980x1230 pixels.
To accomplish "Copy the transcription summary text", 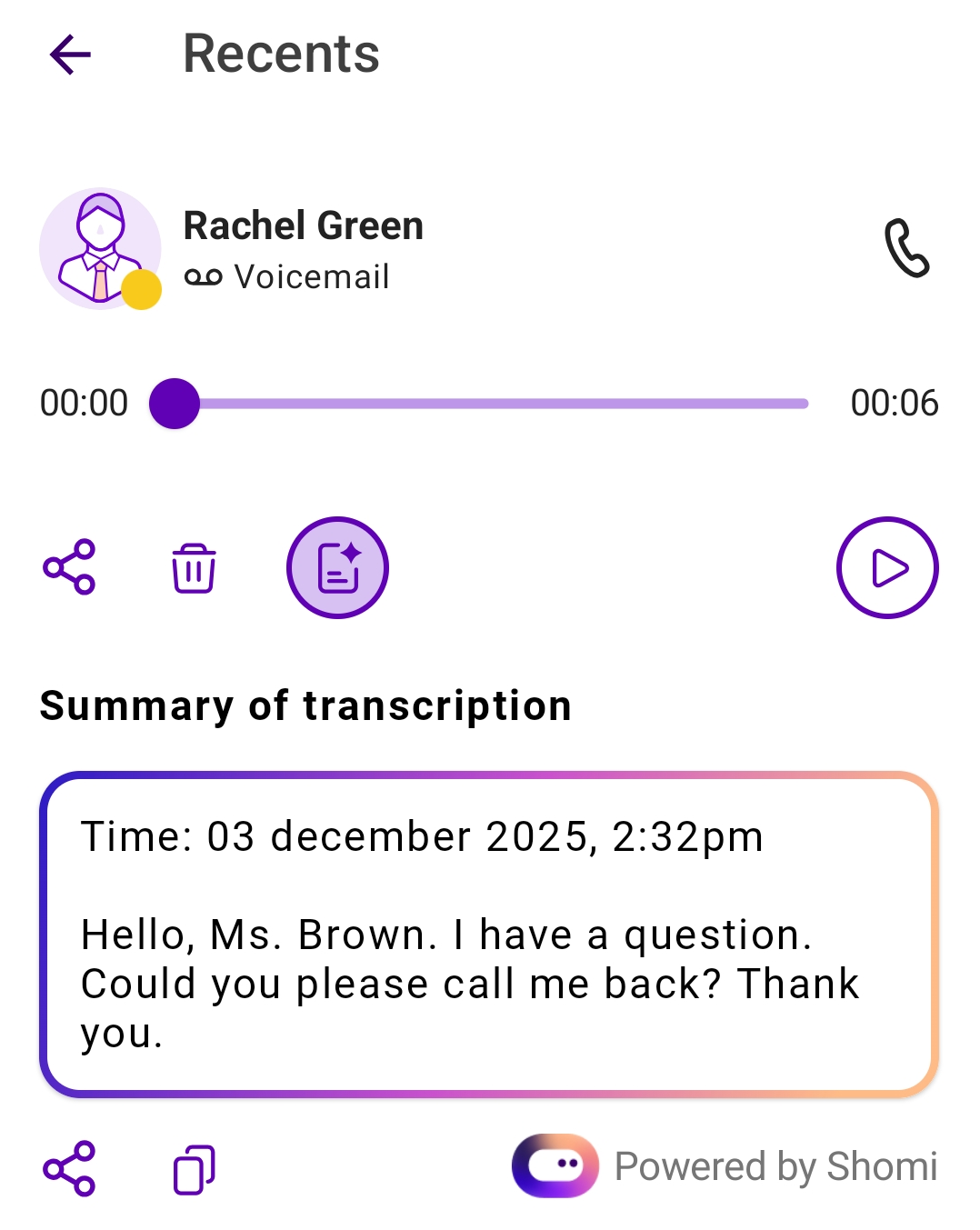I will click(194, 1169).
